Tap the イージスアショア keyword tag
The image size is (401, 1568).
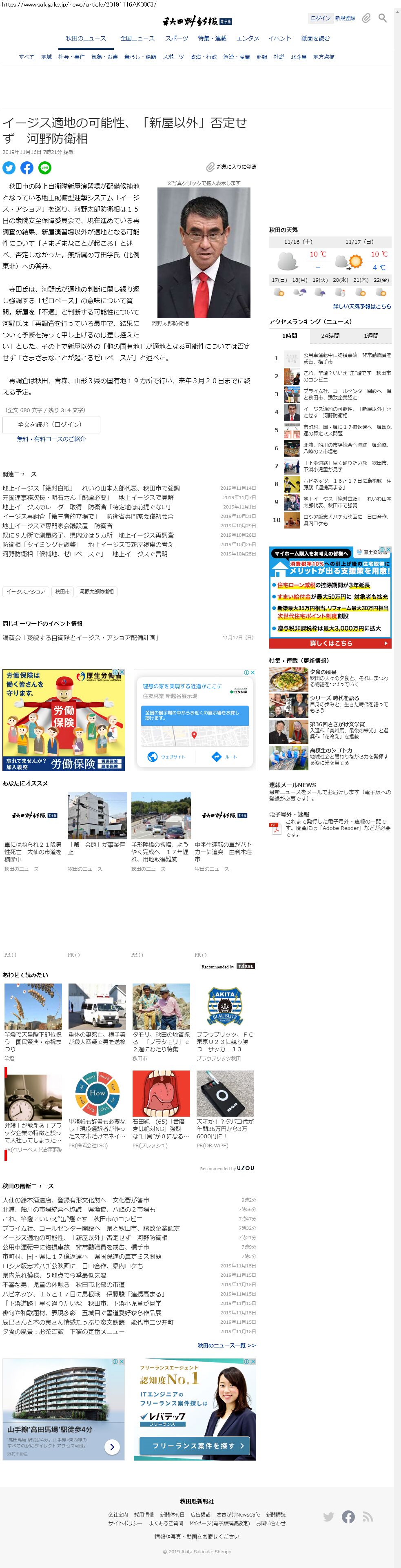26,591
